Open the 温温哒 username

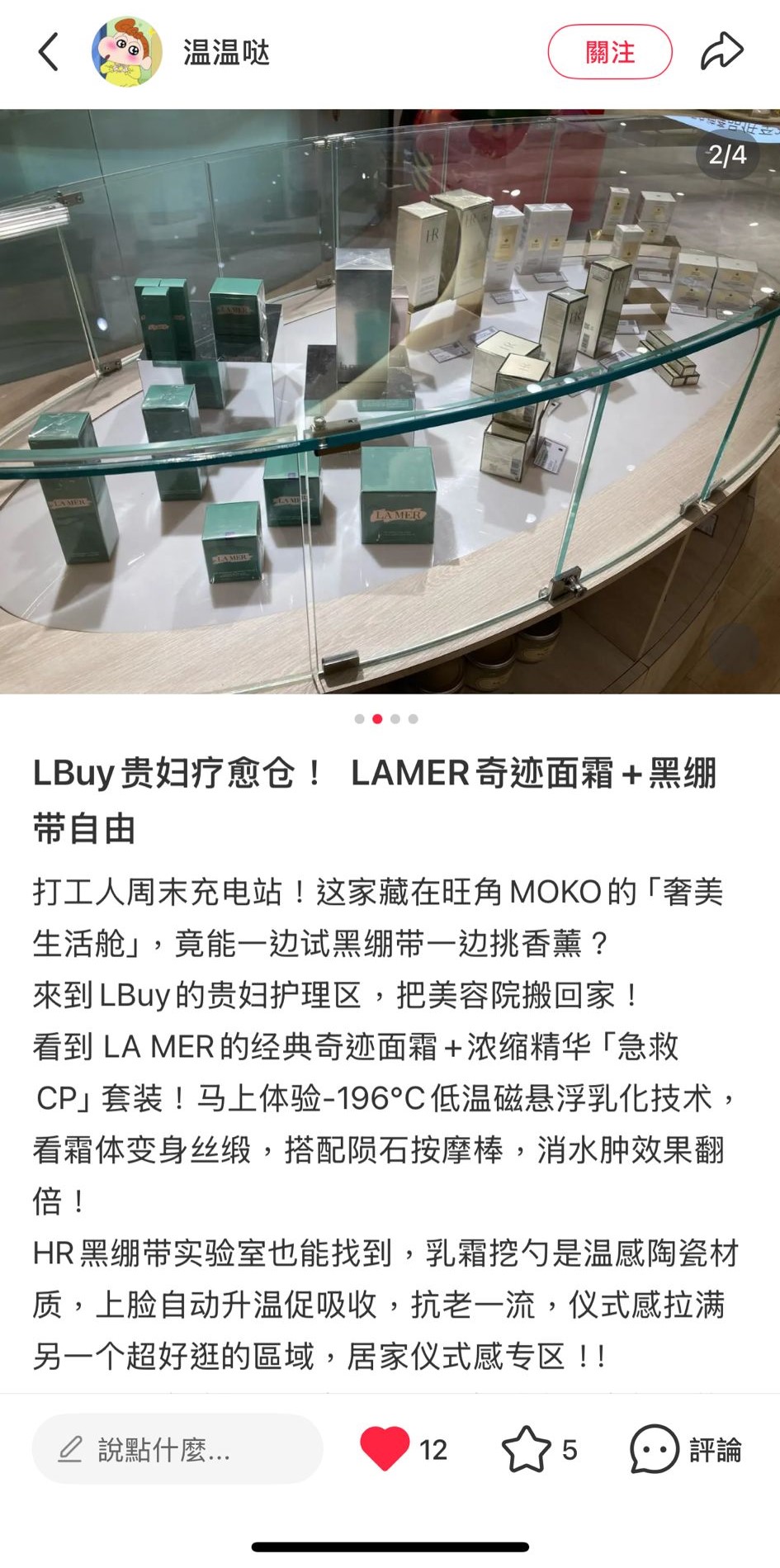(x=226, y=52)
